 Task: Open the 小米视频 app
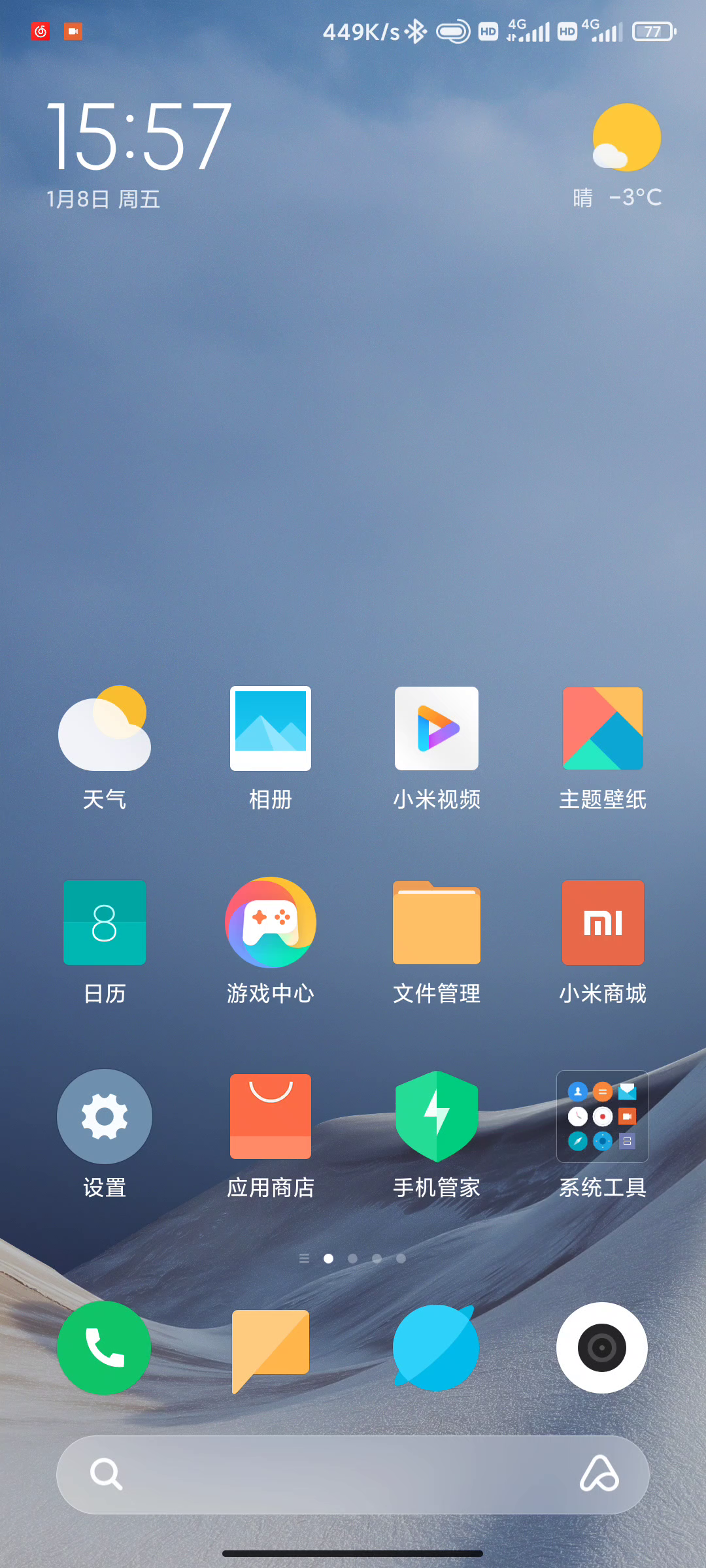(x=436, y=727)
